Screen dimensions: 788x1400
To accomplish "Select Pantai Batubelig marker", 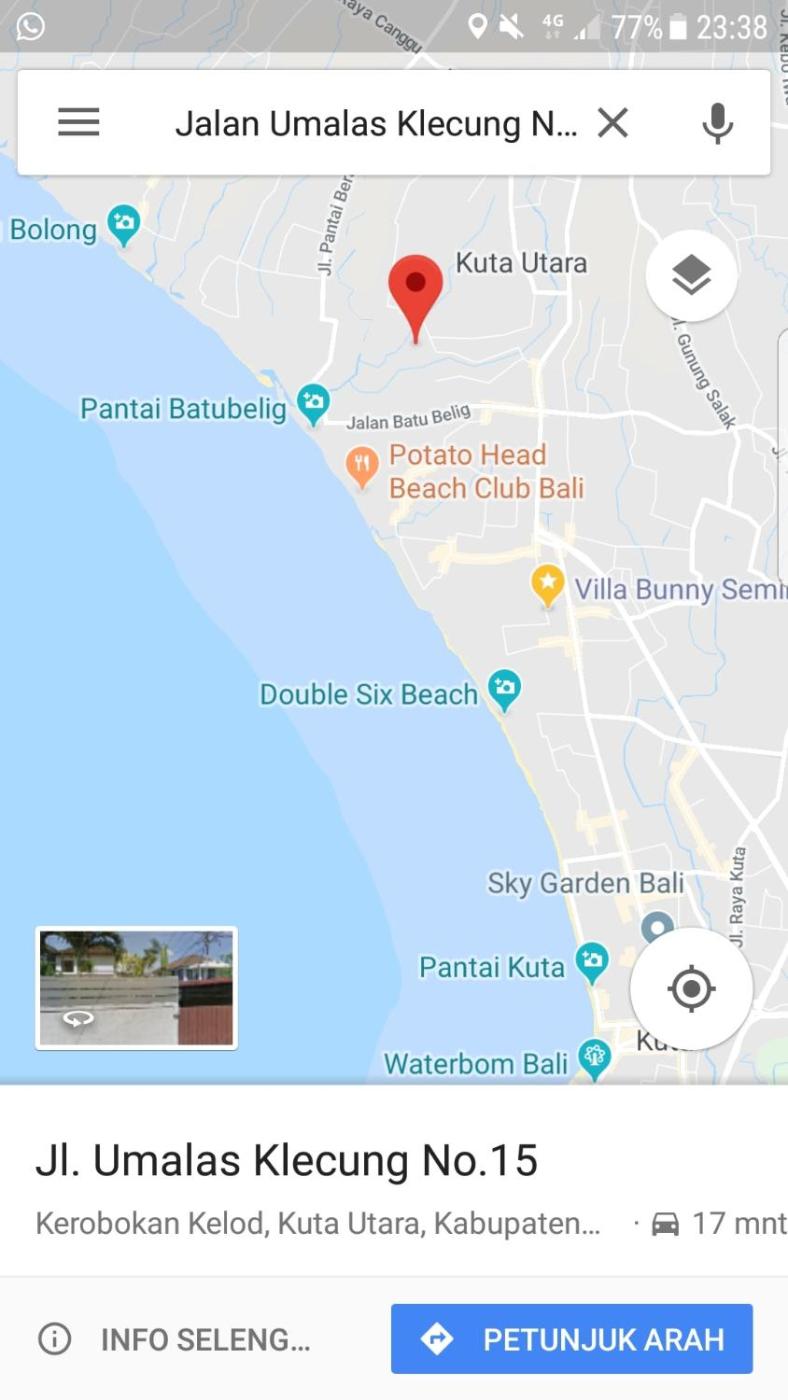I will (x=313, y=403).
